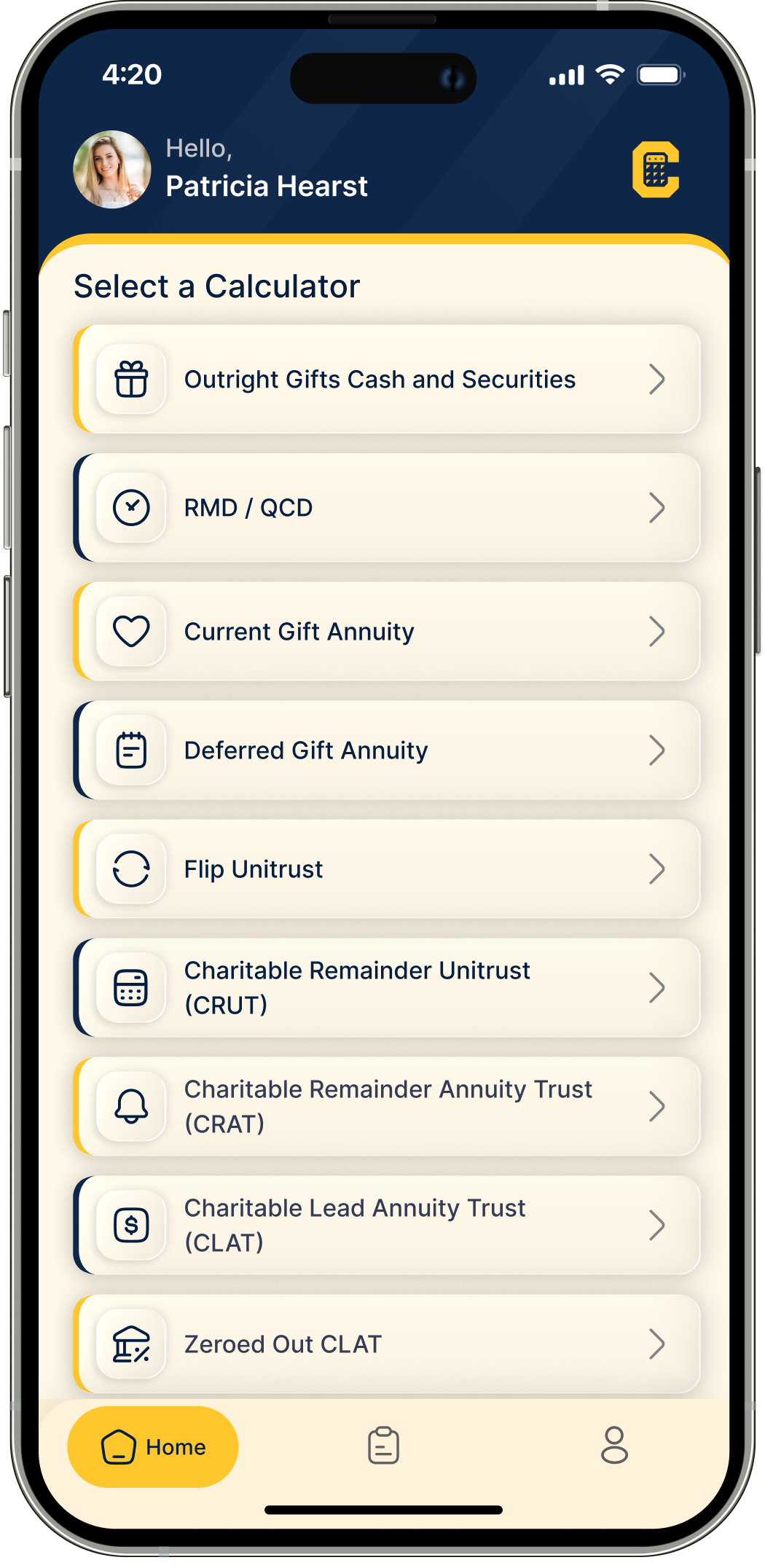Image resolution: width=765 pixels, height=1568 pixels.
Task: Open Charitable Remainder Annuity Trust (CRAT)
Action: [386, 1107]
